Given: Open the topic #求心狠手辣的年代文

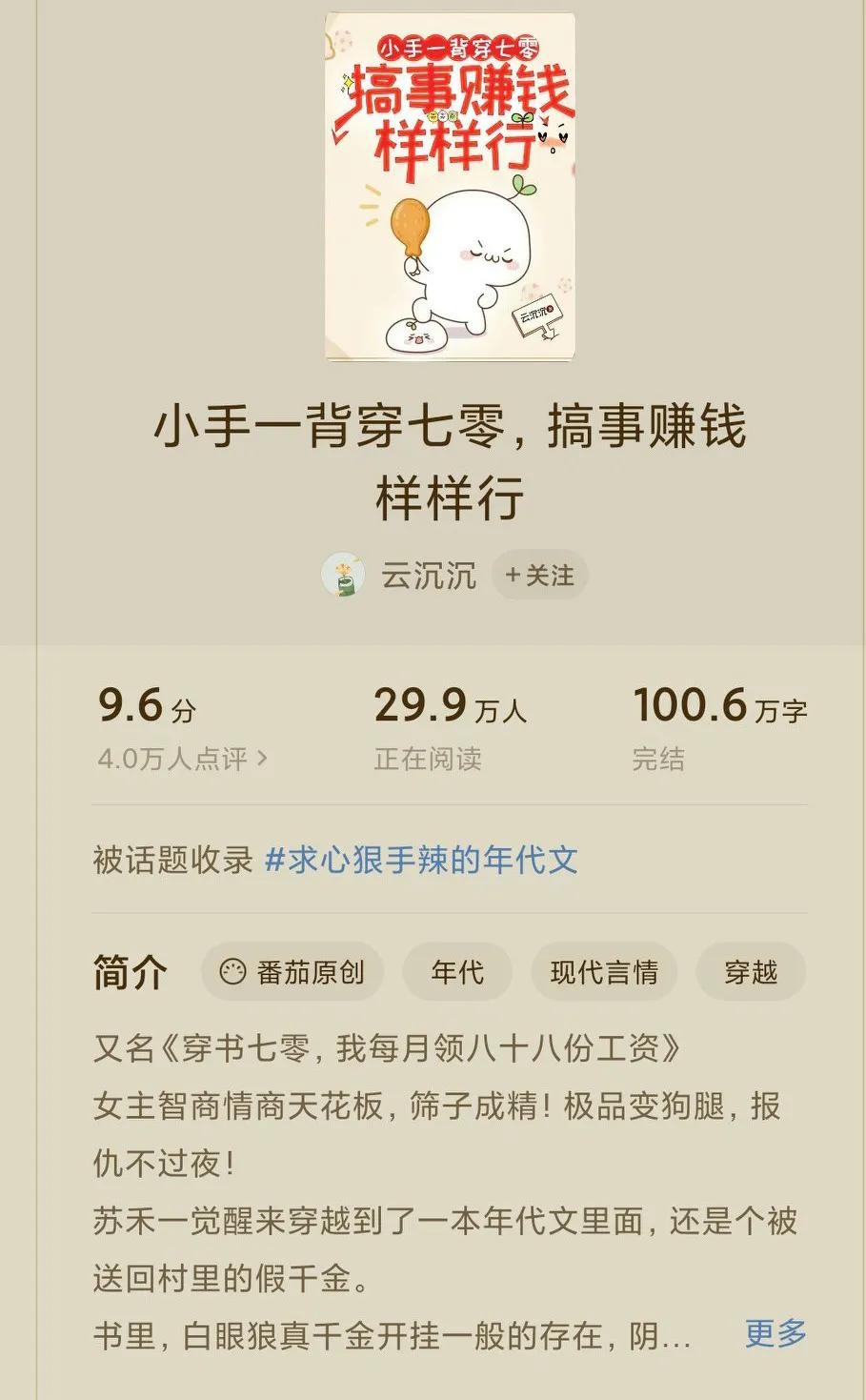Looking at the screenshot, I should pos(420,859).
